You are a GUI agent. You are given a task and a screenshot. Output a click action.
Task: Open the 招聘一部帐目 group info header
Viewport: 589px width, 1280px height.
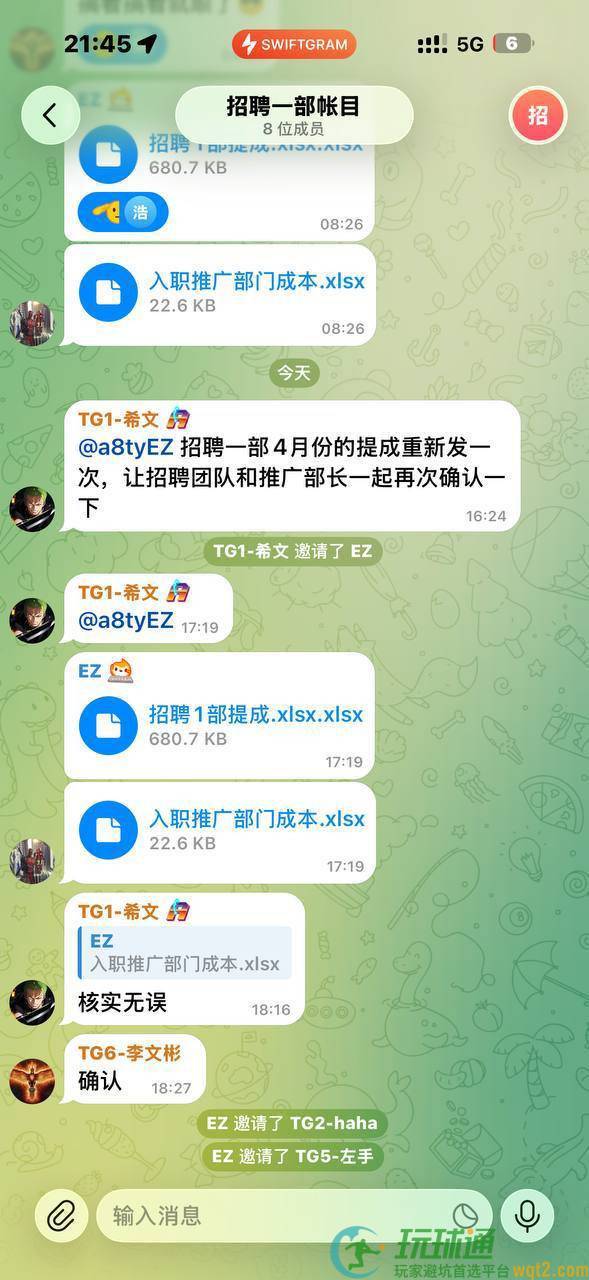[x=294, y=115]
